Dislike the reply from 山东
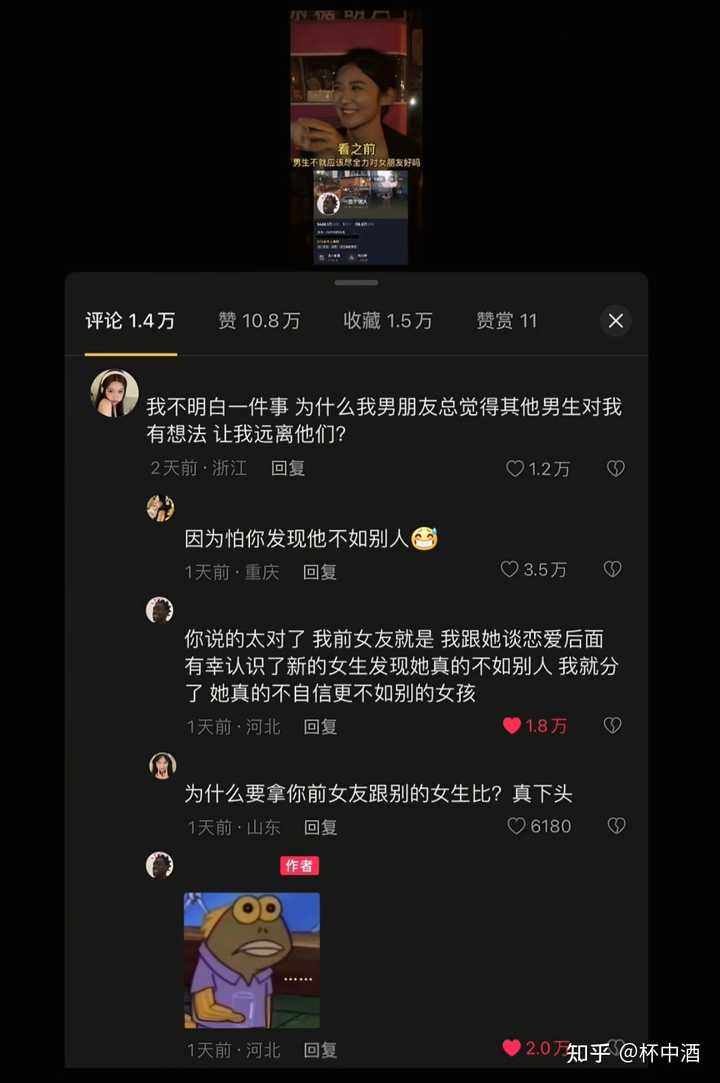 (x=616, y=826)
